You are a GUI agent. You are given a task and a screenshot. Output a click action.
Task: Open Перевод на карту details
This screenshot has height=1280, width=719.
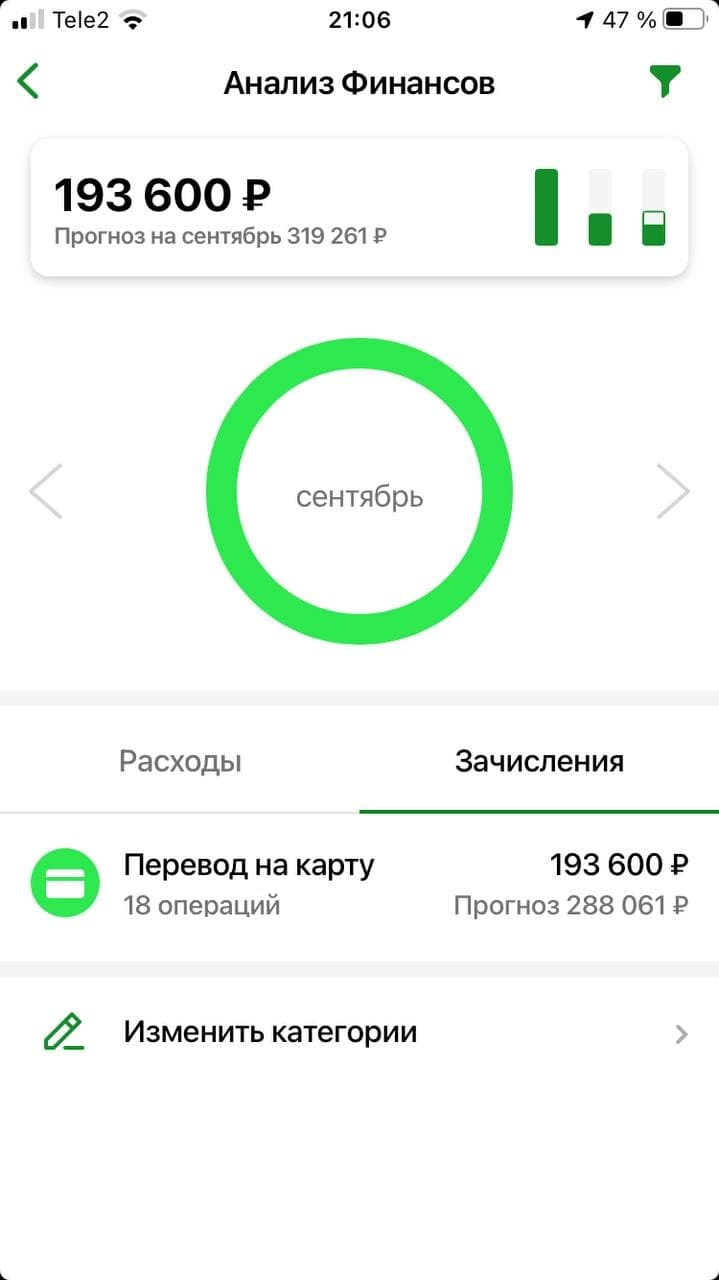(x=359, y=884)
